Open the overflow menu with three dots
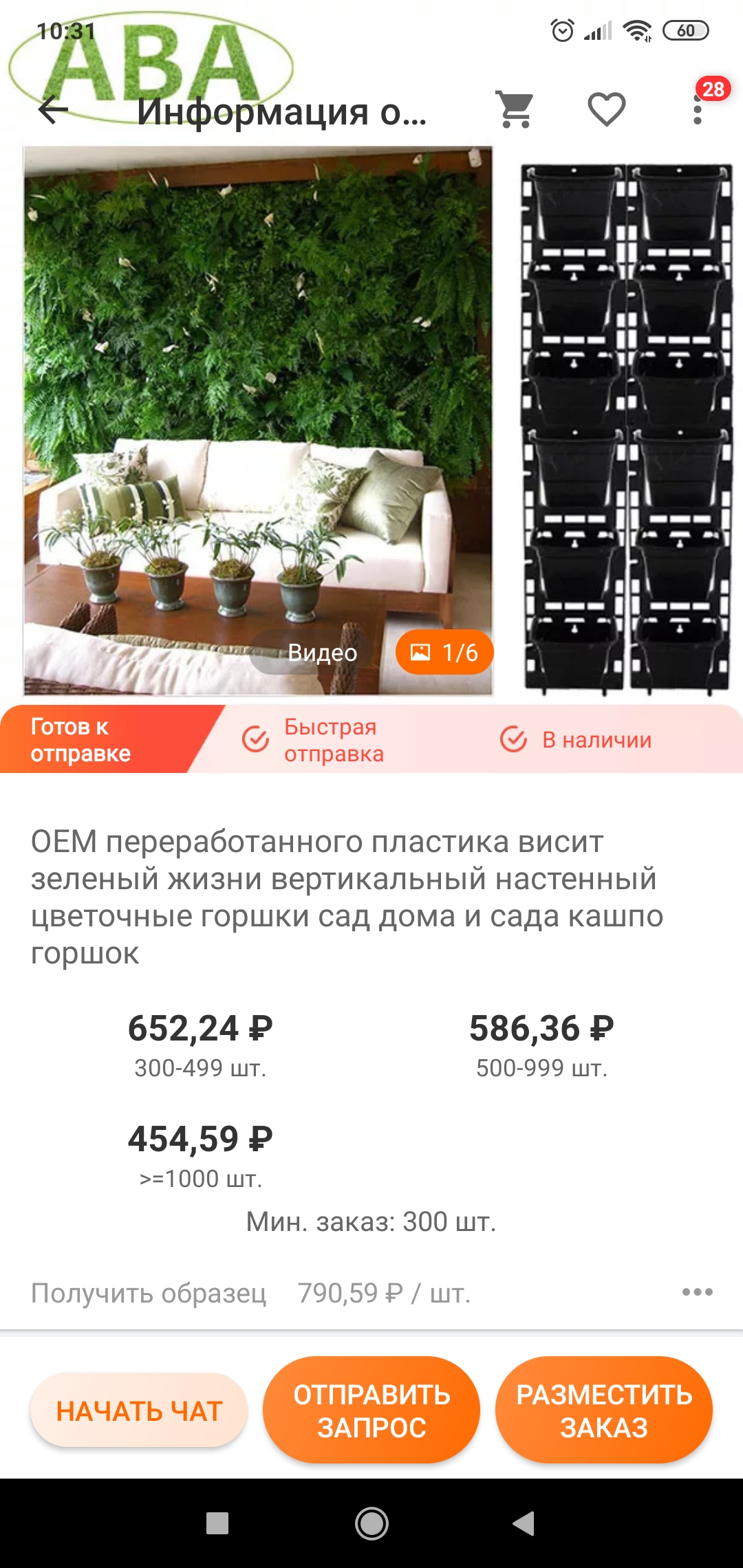This screenshot has height=1568, width=743. pos(698,110)
